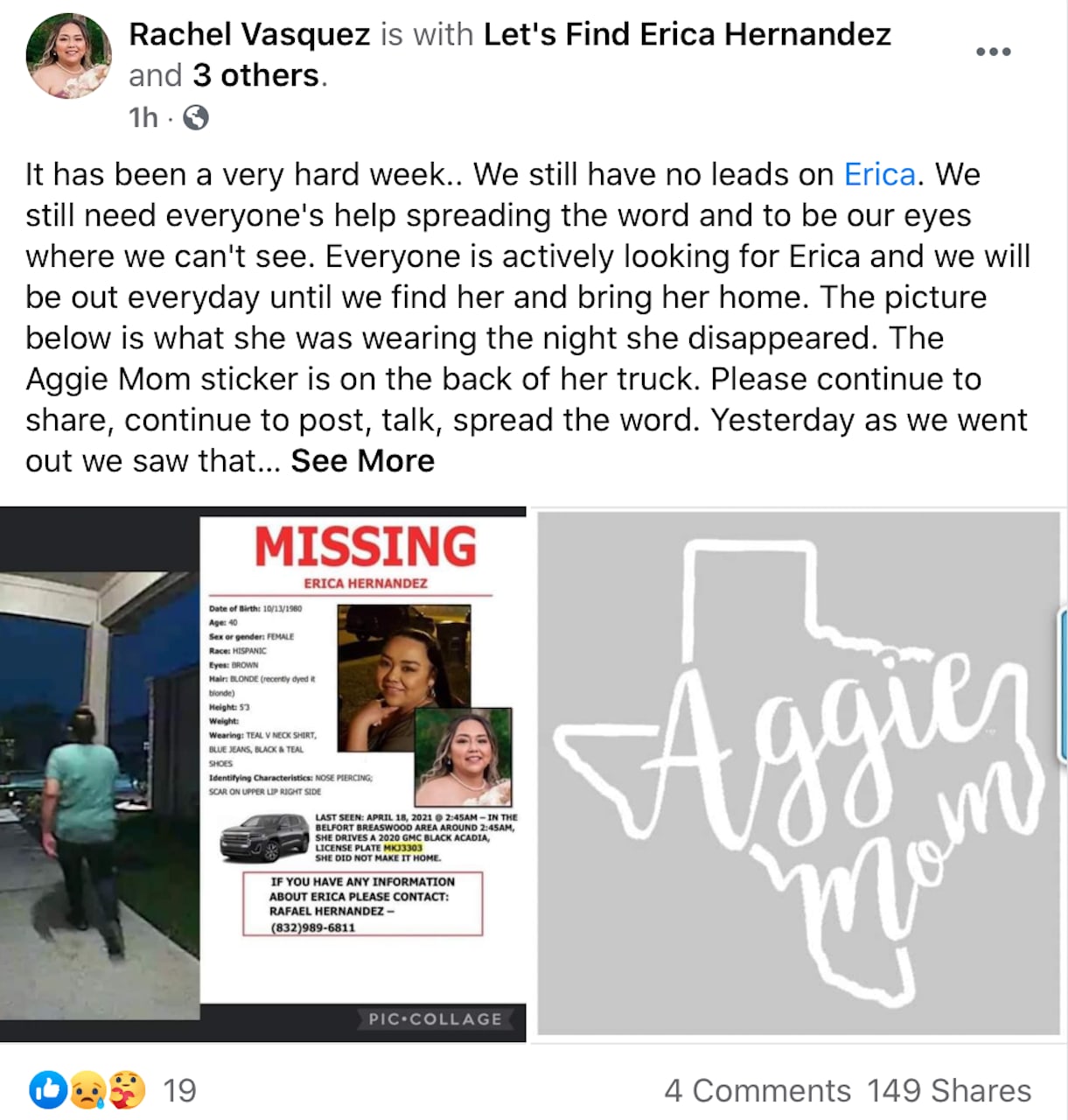Open the tagged Erica link in post
Screen dimensions: 1068x1120
coord(879,175)
